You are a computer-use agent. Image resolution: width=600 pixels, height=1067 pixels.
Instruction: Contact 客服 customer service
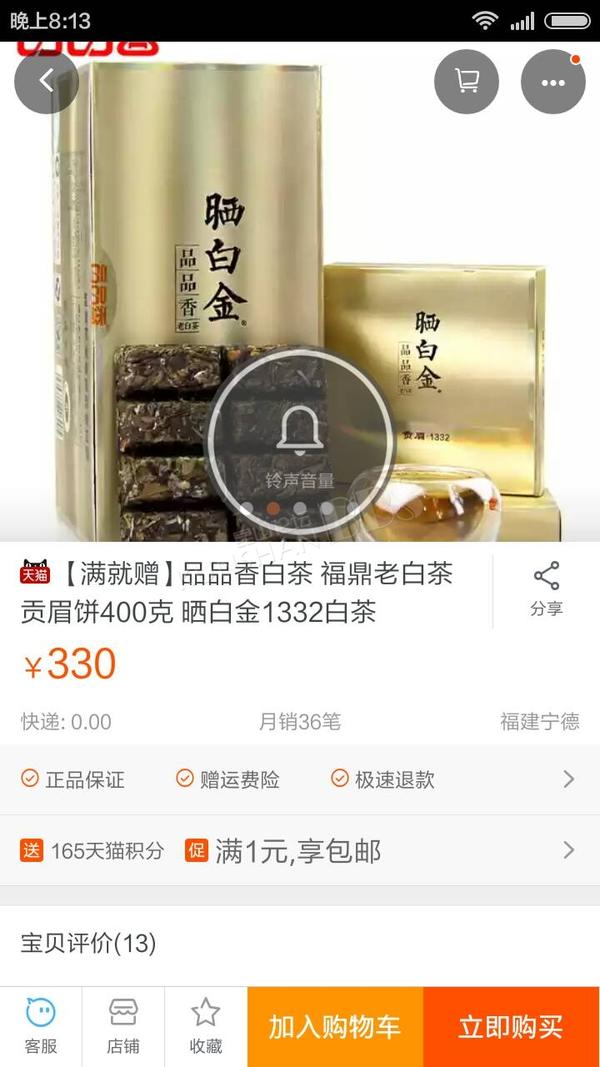point(41,1027)
